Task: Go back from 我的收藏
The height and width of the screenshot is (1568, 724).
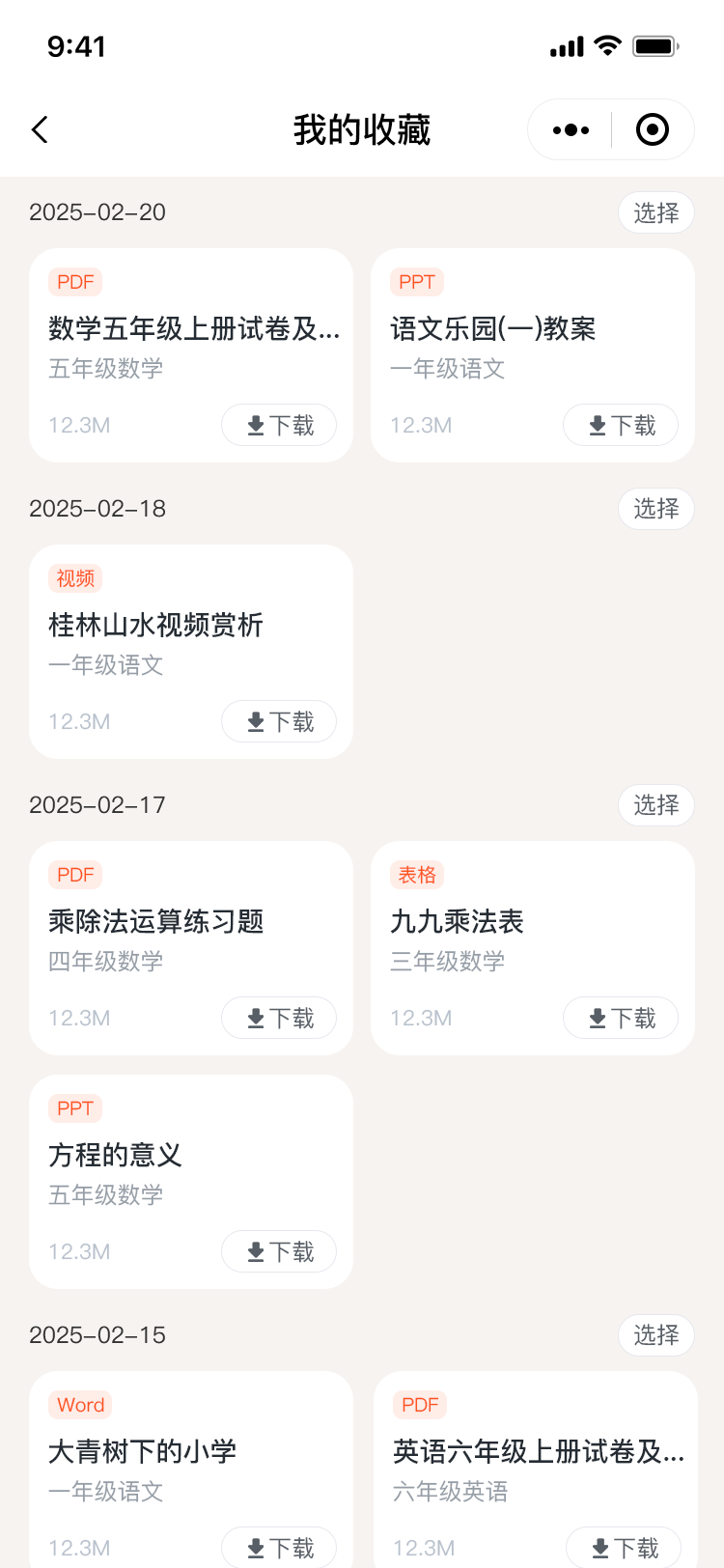Action: click(41, 129)
